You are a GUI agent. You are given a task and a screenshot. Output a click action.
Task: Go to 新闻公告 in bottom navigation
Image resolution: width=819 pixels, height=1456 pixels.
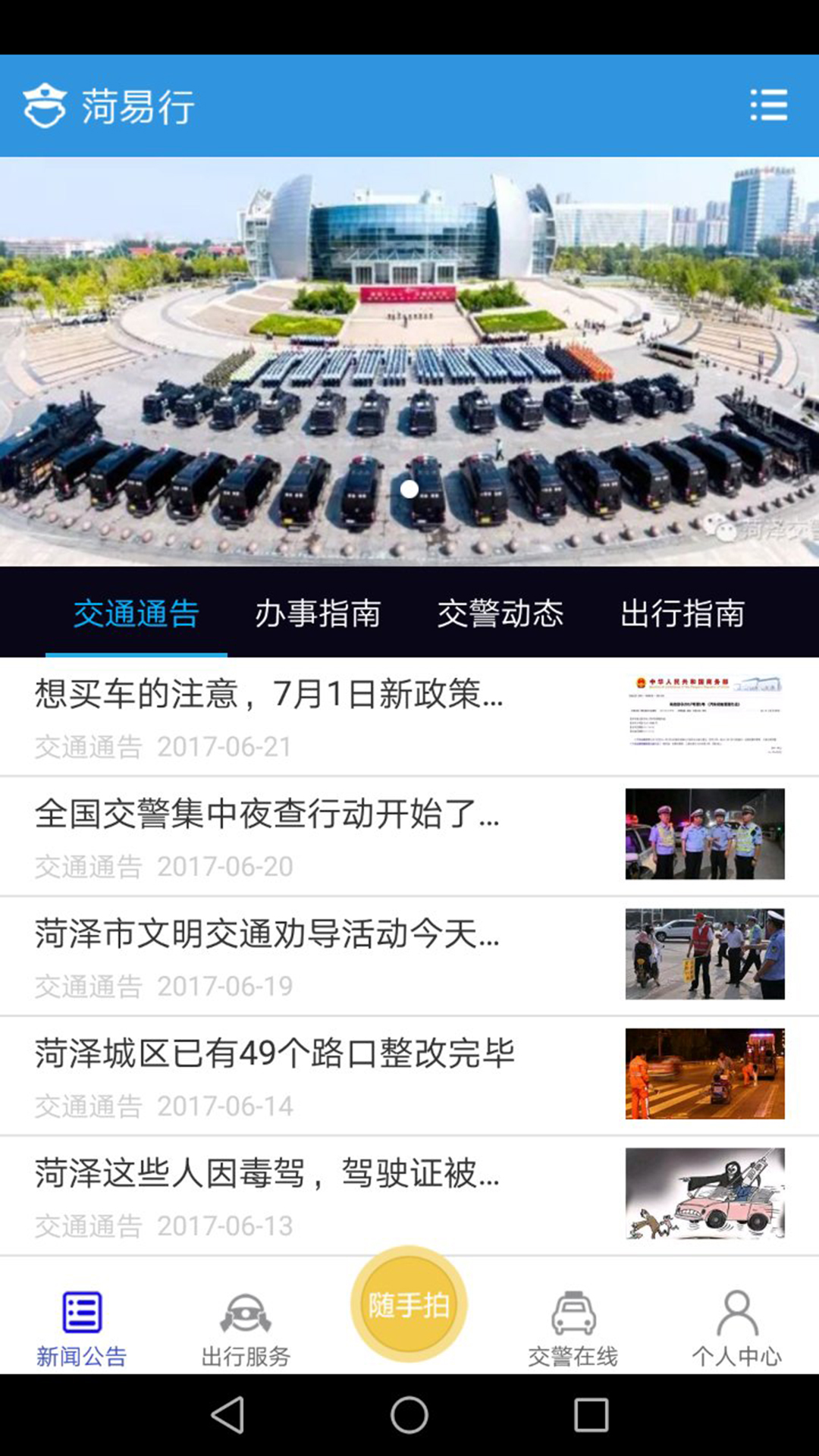point(82,1329)
